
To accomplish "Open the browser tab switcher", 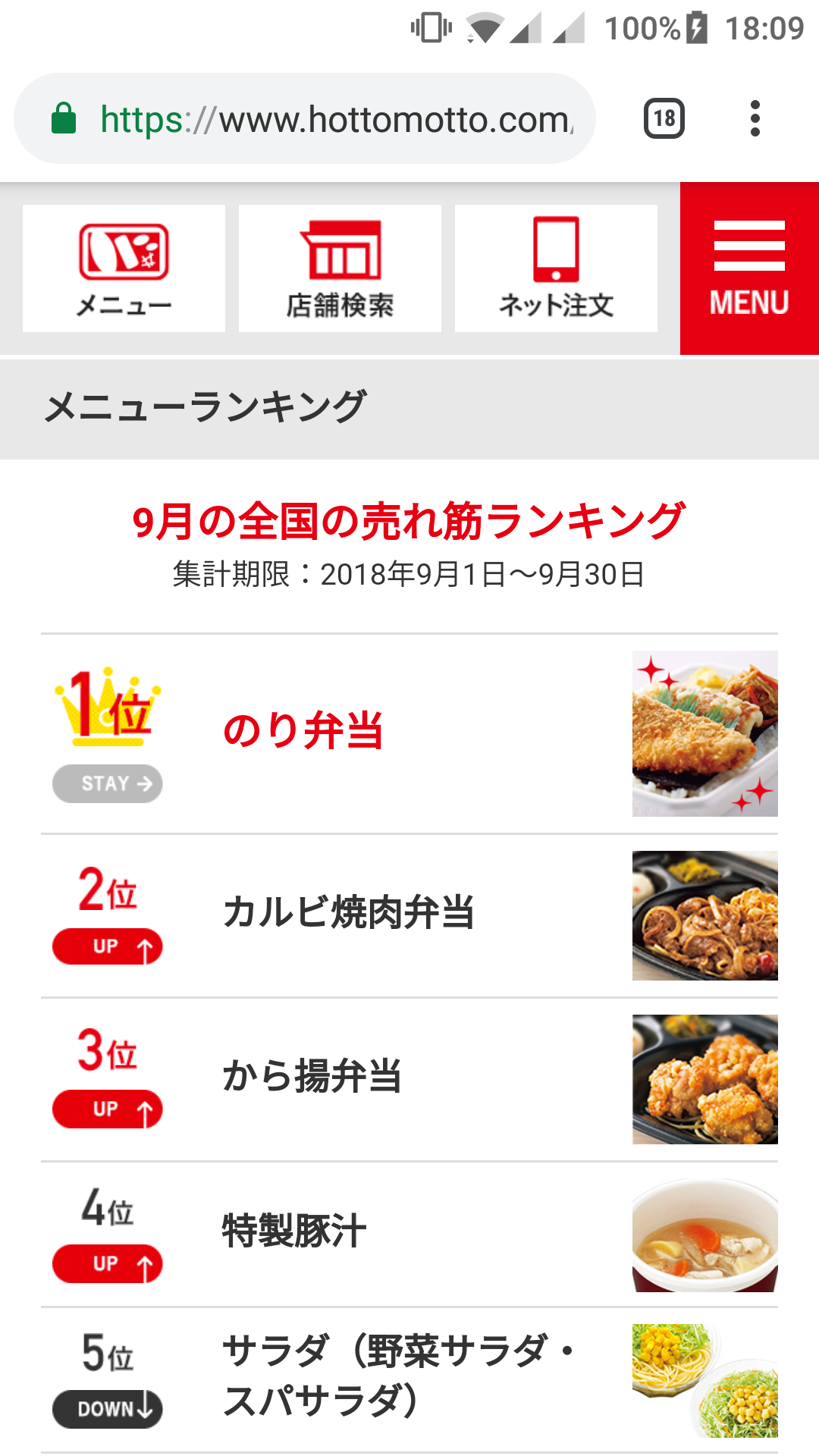I will [x=664, y=119].
